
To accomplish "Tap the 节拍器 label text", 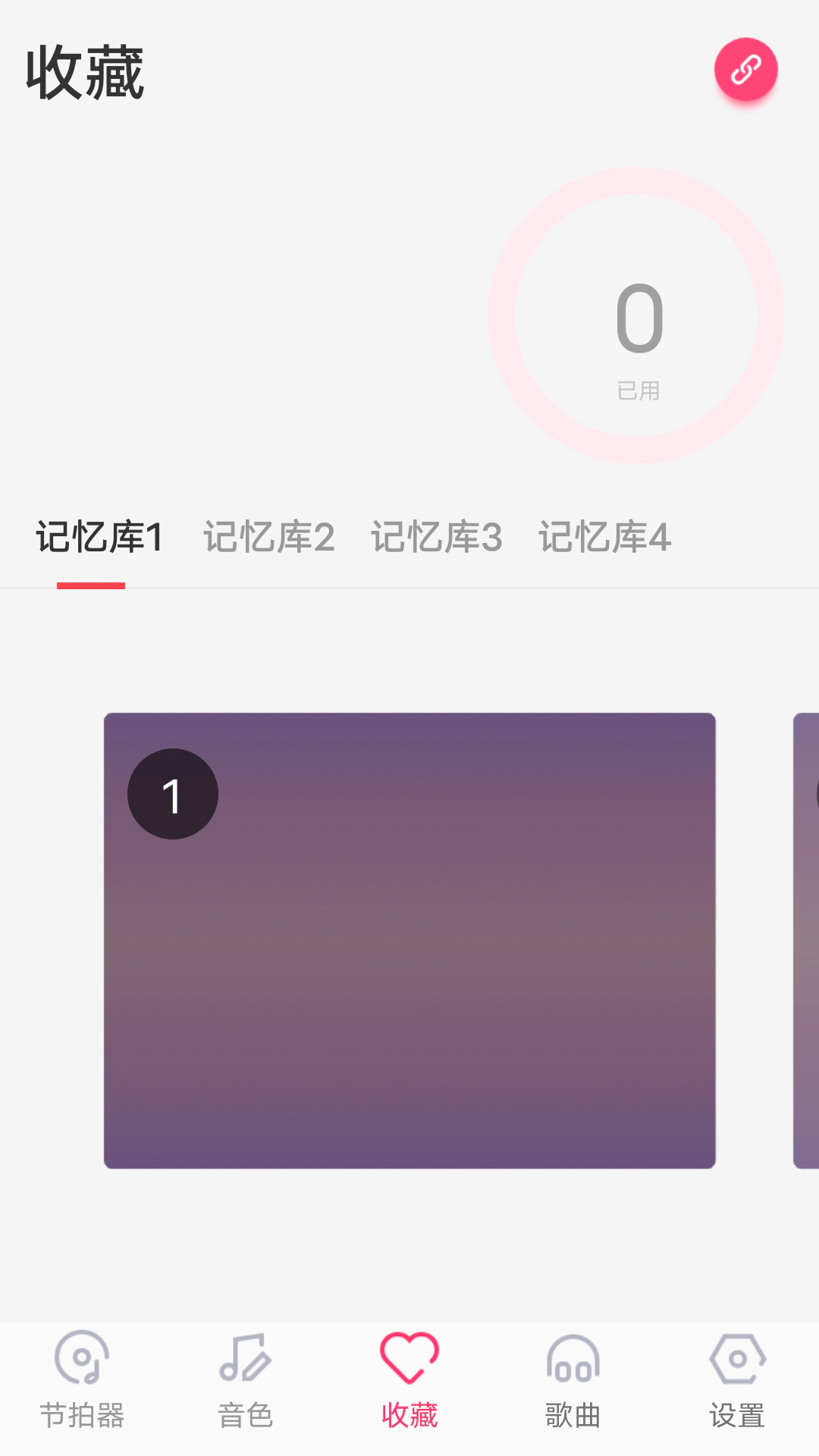I will point(81,1414).
